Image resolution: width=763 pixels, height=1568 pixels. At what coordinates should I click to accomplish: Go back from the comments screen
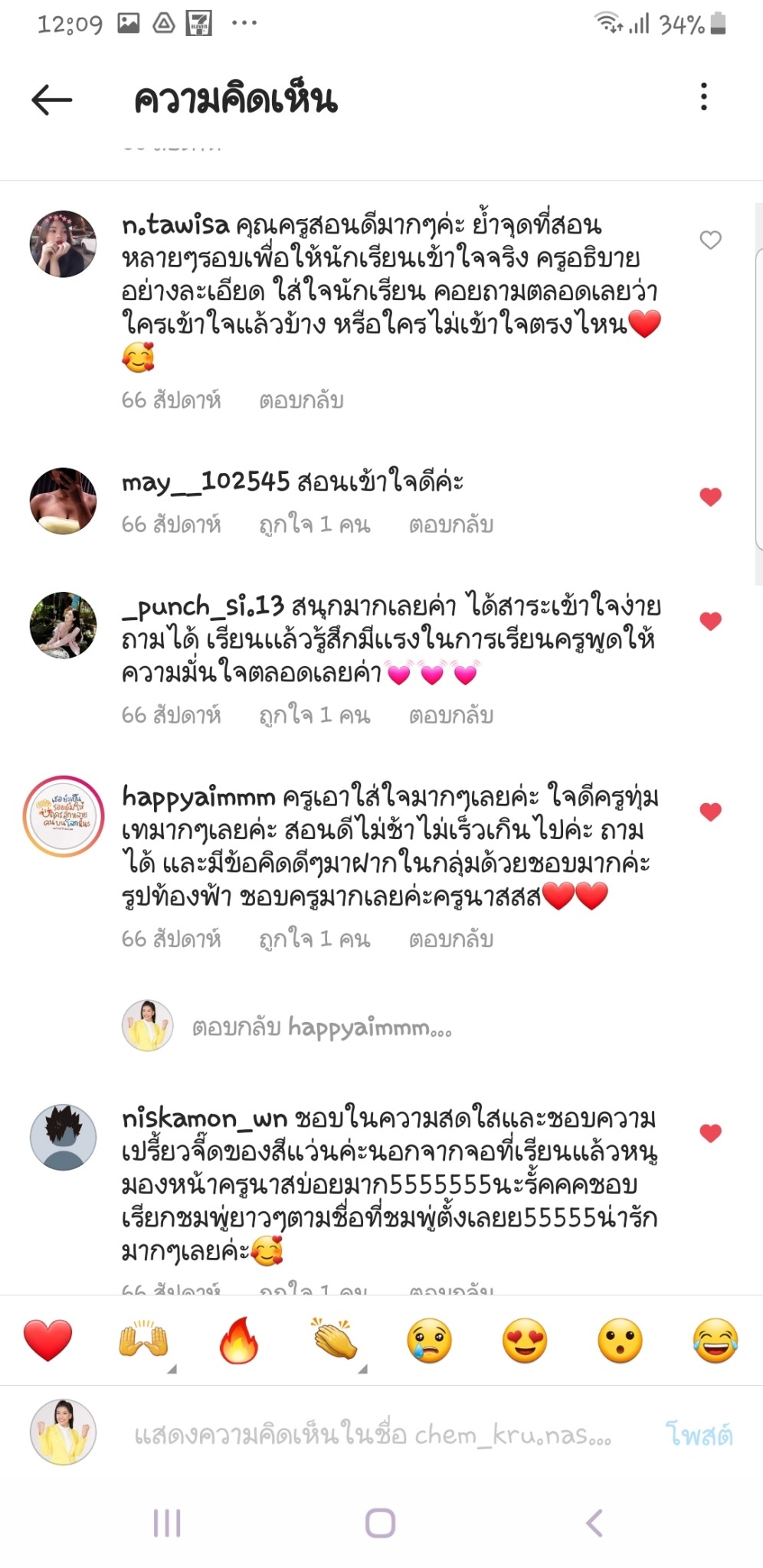52,100
